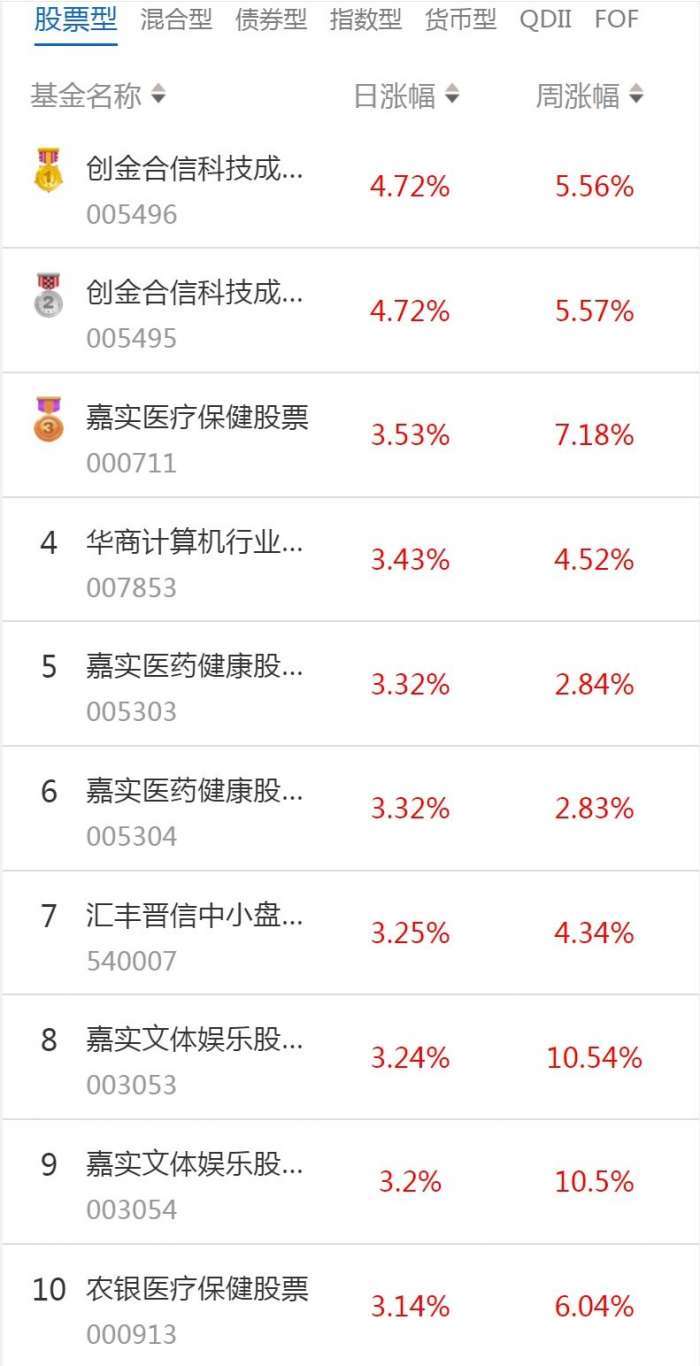
Task: Select the 债券型 tab
Action: click(271, 20)
